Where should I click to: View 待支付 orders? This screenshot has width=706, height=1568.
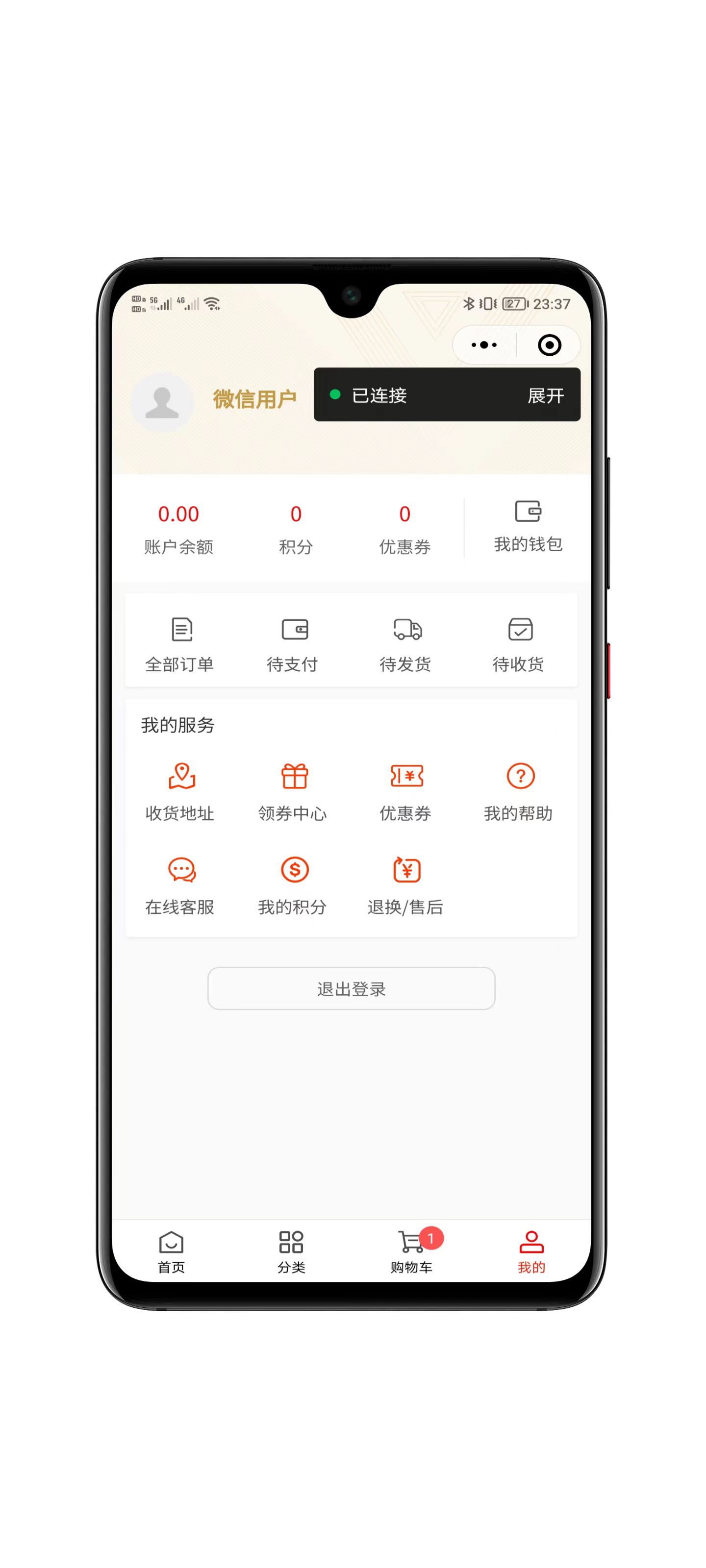point(292,644)
